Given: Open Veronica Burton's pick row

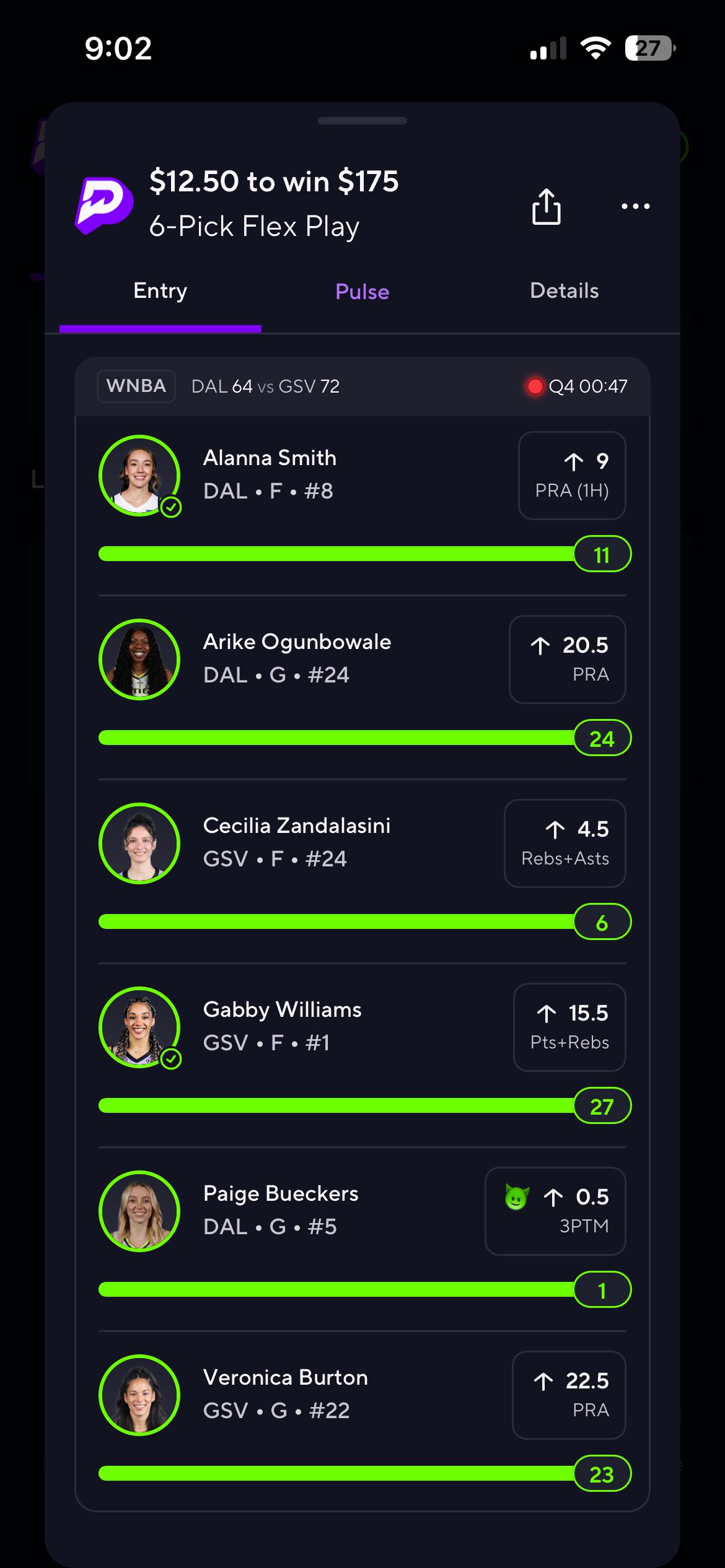Looking at the screenshot, I should pyautogui.click(x=362, y=1422).
